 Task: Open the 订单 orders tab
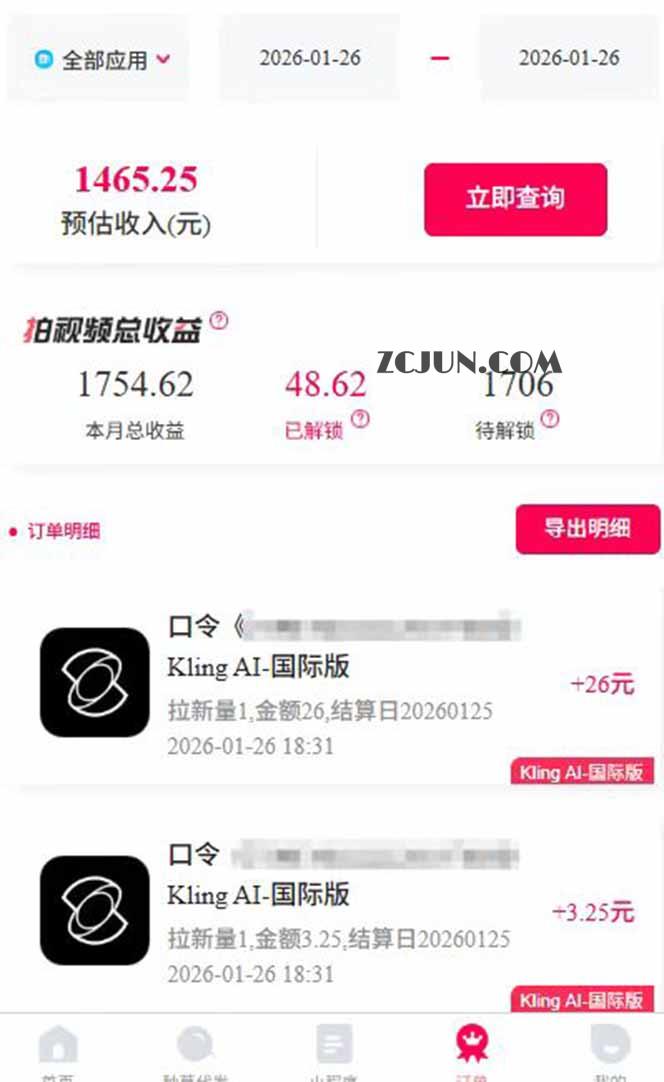(470, 1050)
